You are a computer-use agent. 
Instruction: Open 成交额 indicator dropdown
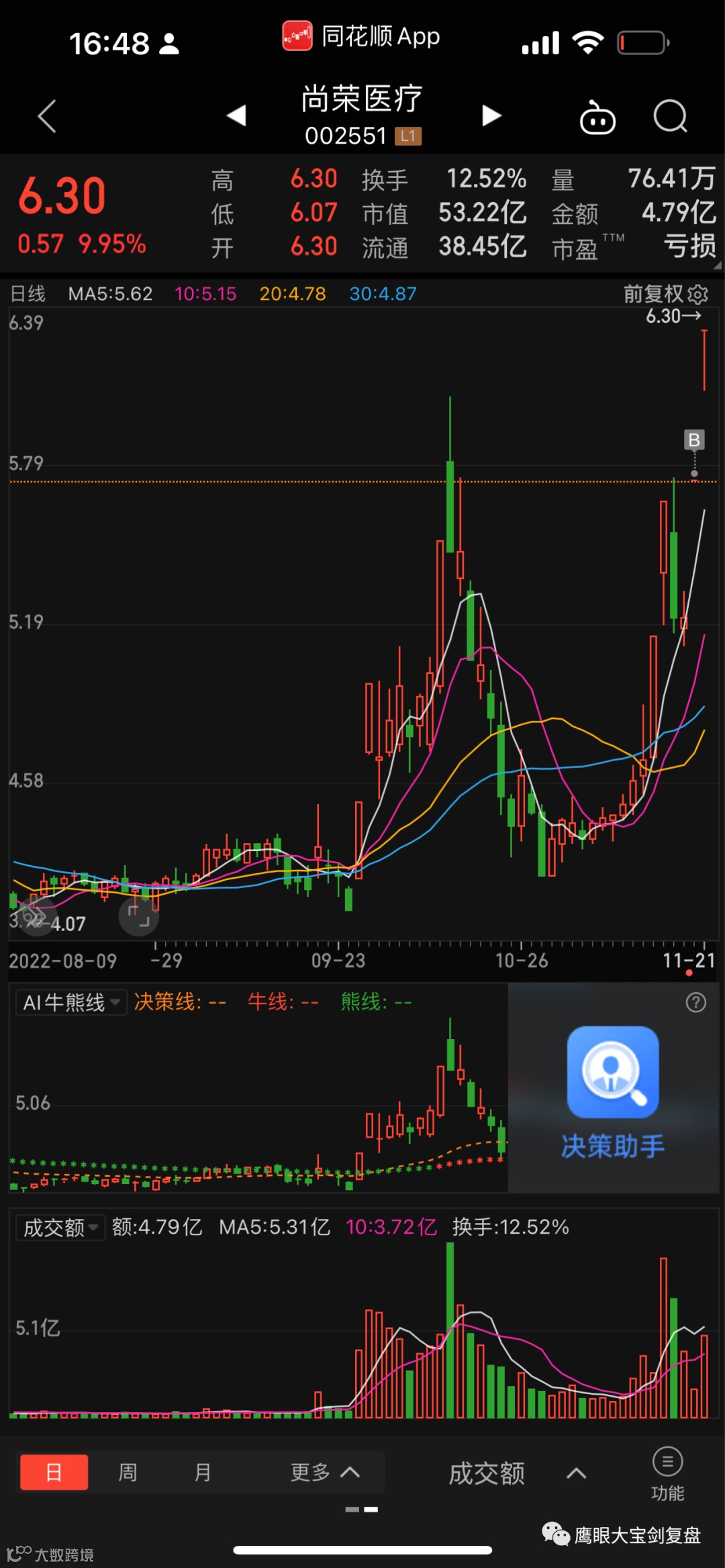pyautogui.click(x=60, y=1228)
